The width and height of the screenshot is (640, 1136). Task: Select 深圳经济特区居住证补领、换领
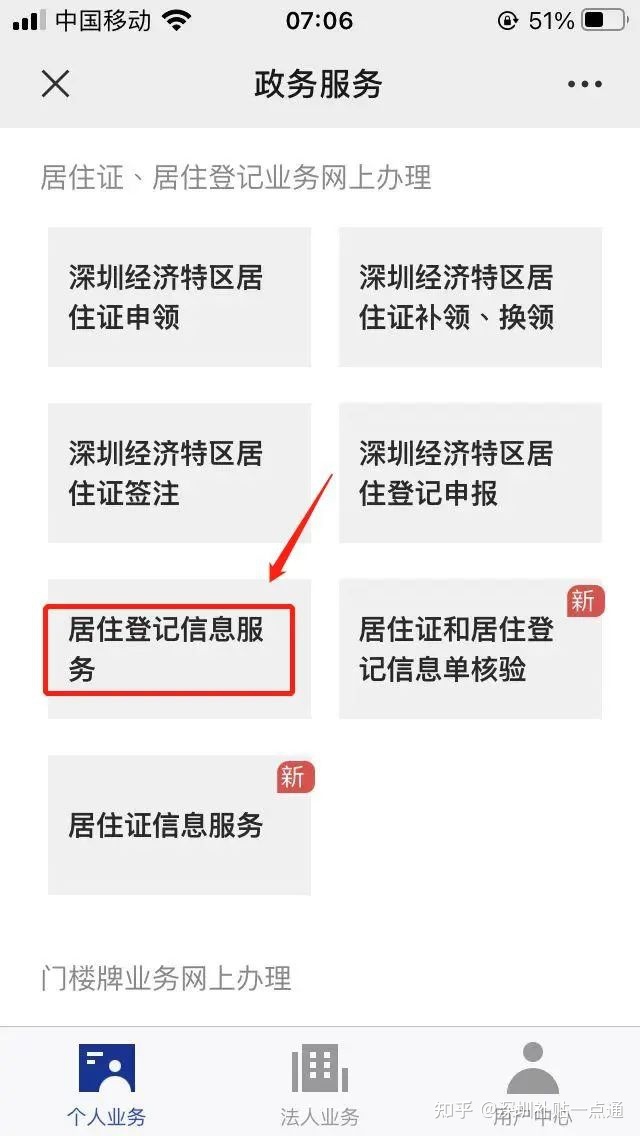tap(470, 297)
